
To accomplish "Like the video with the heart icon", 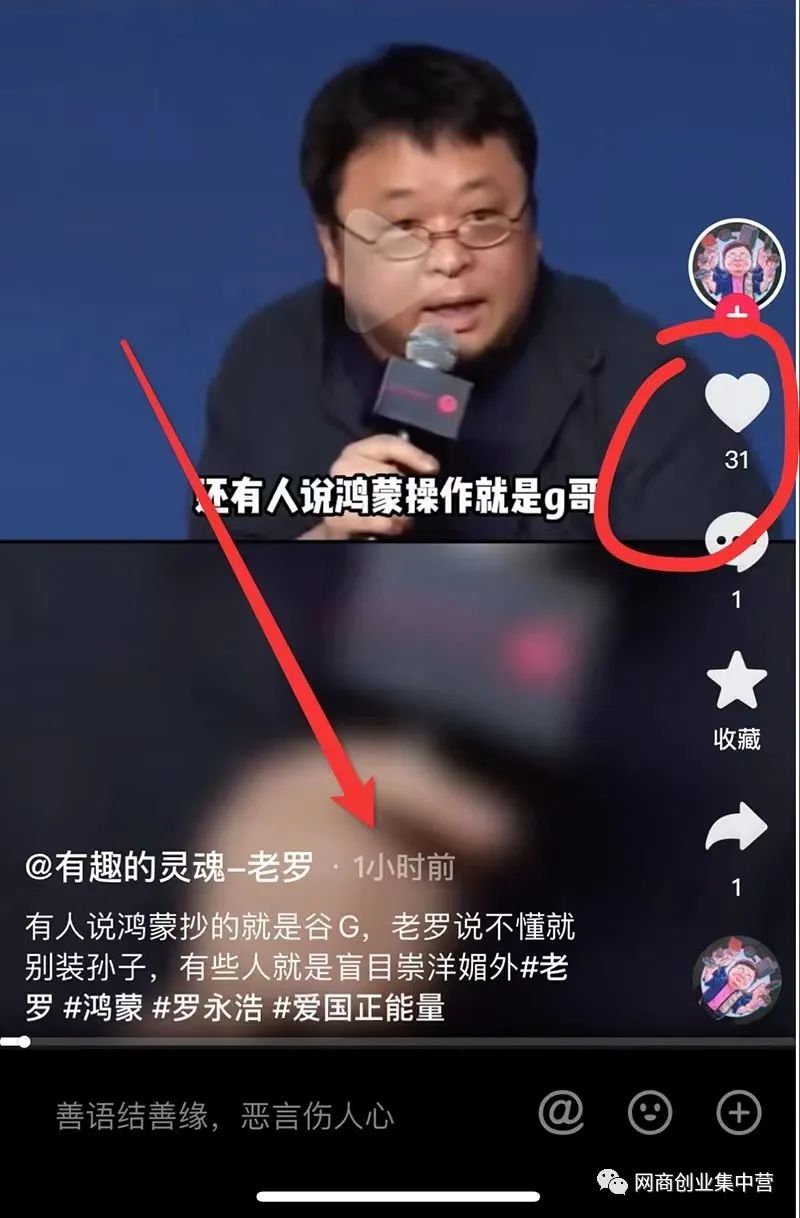I will tap(737, 402).
